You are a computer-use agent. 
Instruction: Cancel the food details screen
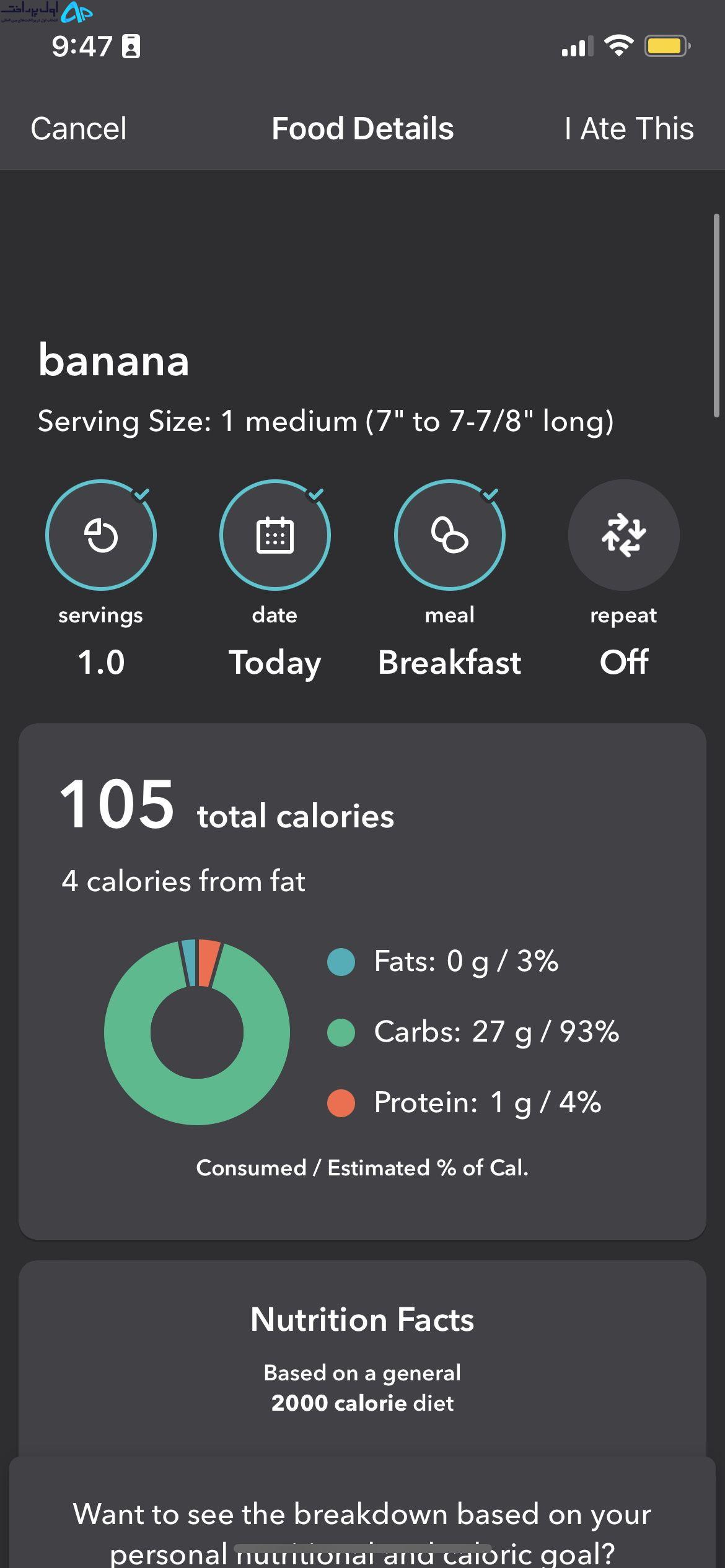click(x=79, y=129)
